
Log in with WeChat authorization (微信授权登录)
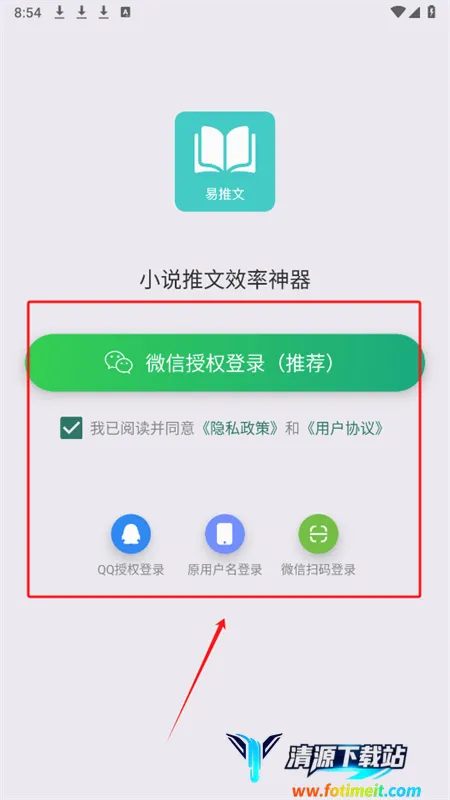(x=225, y=363)
